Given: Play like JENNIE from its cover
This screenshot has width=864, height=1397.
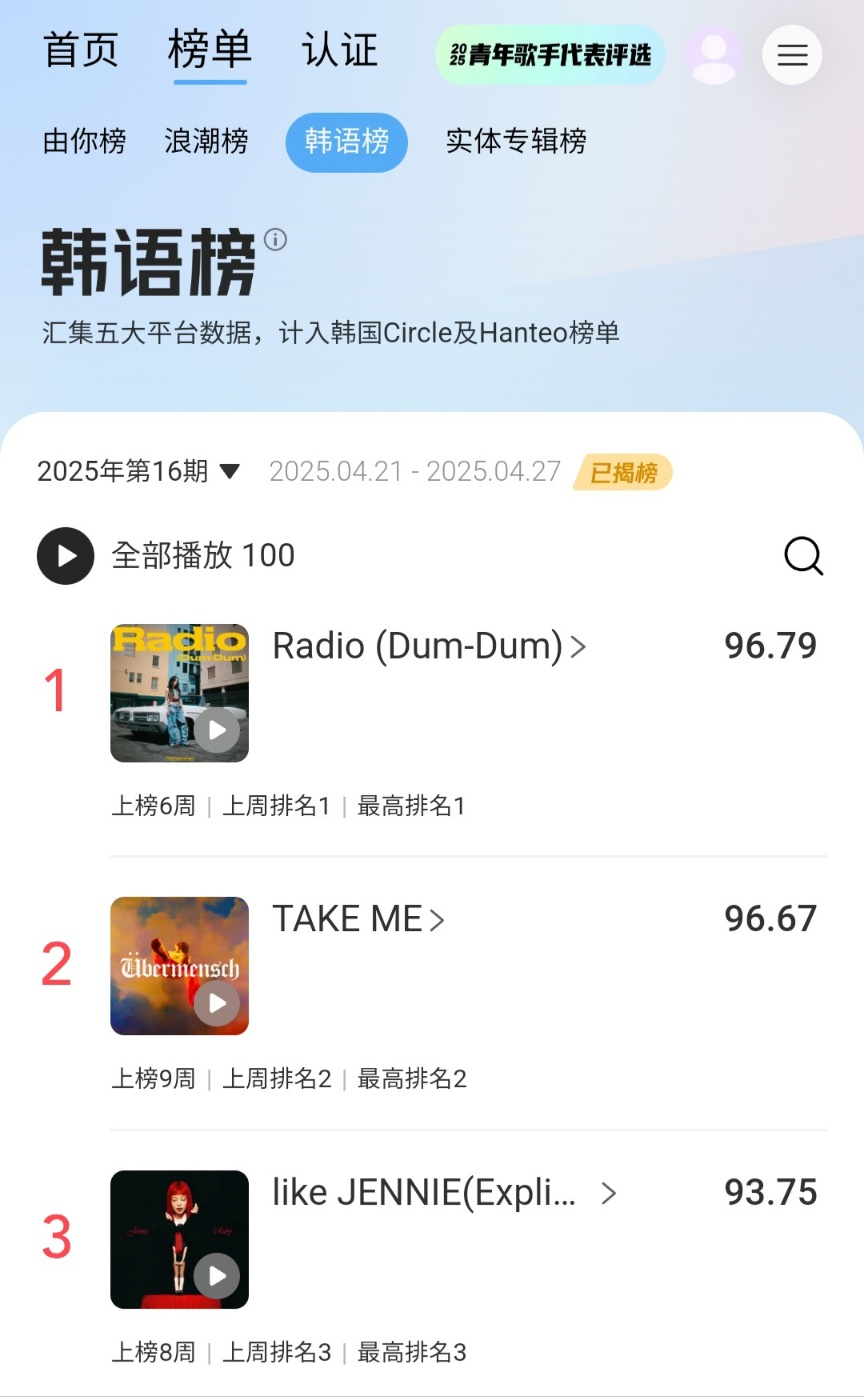Looking at the screenshot, I should pyautogui.click(x=217, y=1276).
